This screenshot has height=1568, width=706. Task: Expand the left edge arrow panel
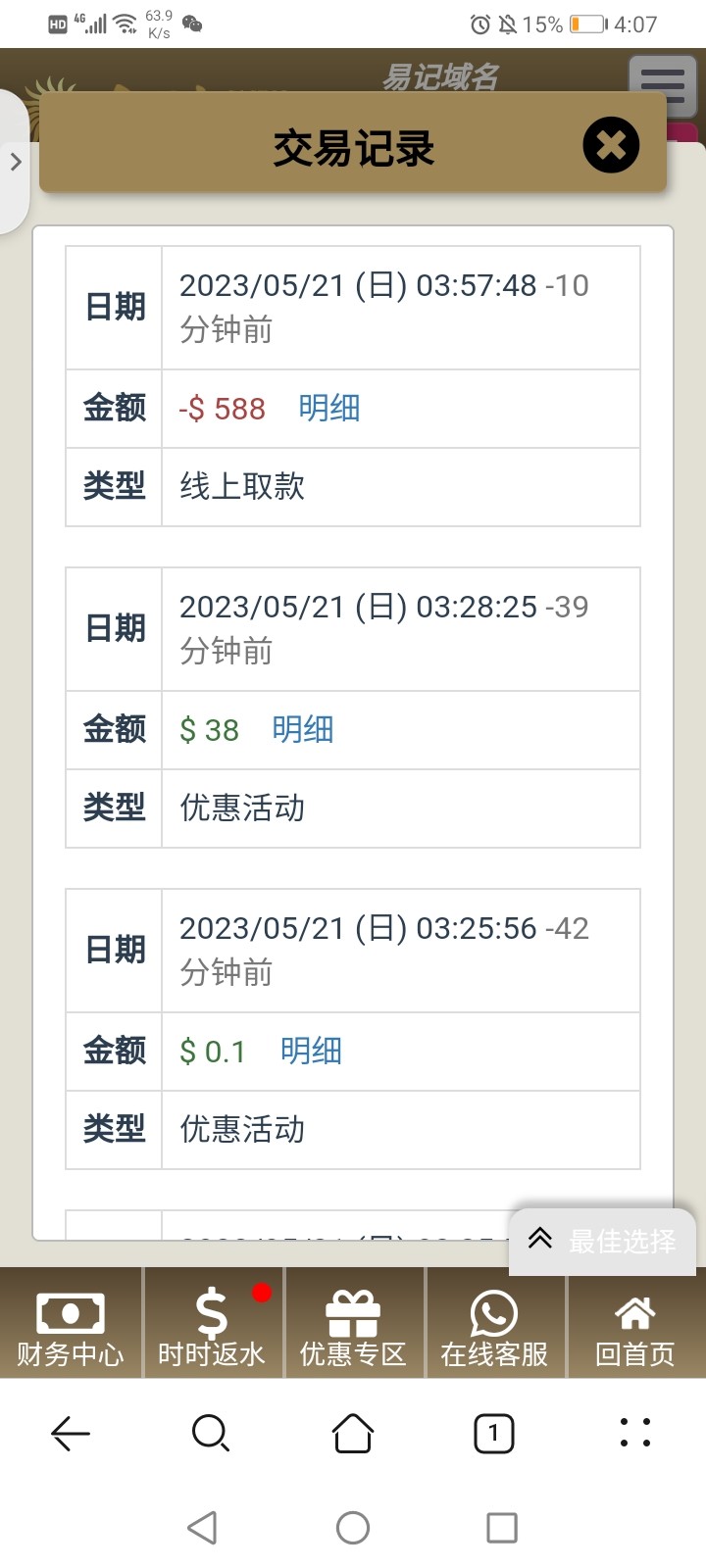(16, 163)
